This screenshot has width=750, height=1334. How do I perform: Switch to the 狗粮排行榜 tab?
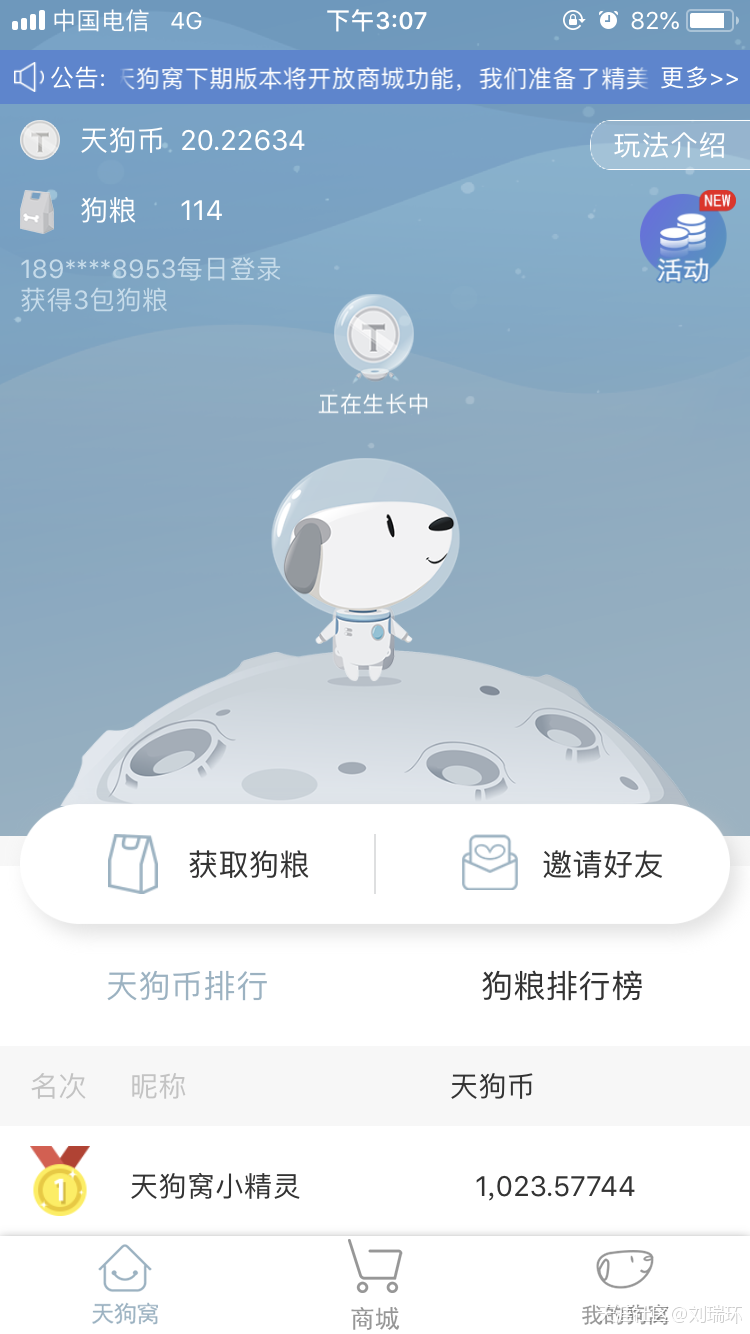[x=563, y=987]
